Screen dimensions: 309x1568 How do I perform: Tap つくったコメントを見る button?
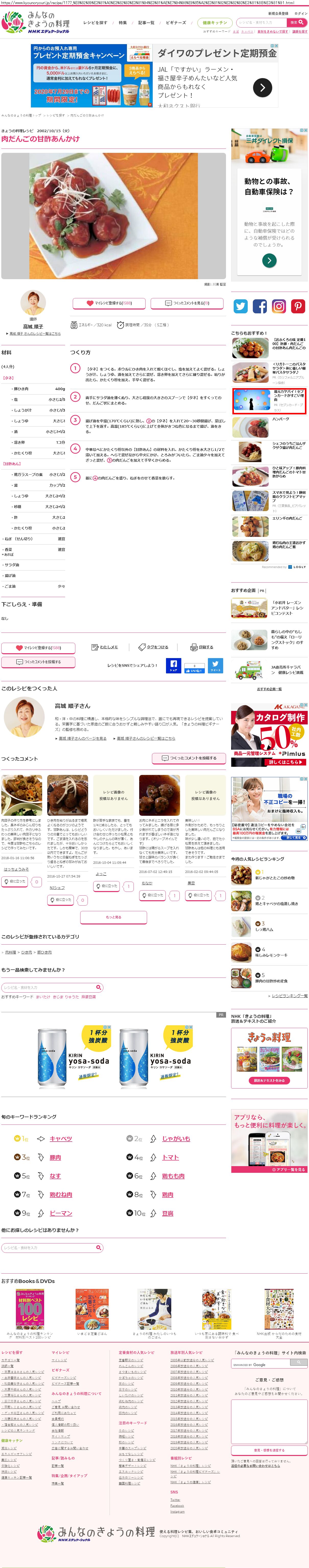coord(188,303)
